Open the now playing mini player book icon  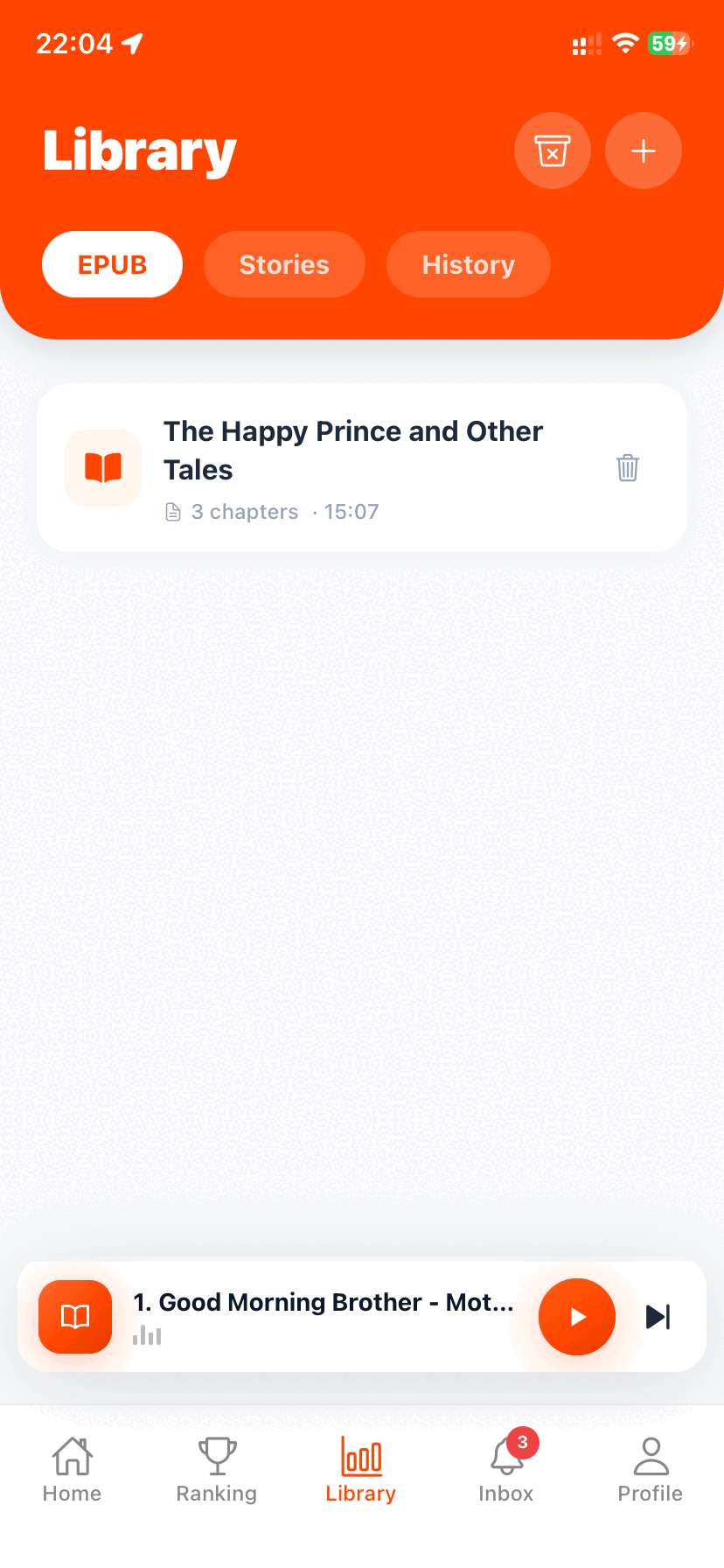pyautogui.click(x=75, y=1317)
